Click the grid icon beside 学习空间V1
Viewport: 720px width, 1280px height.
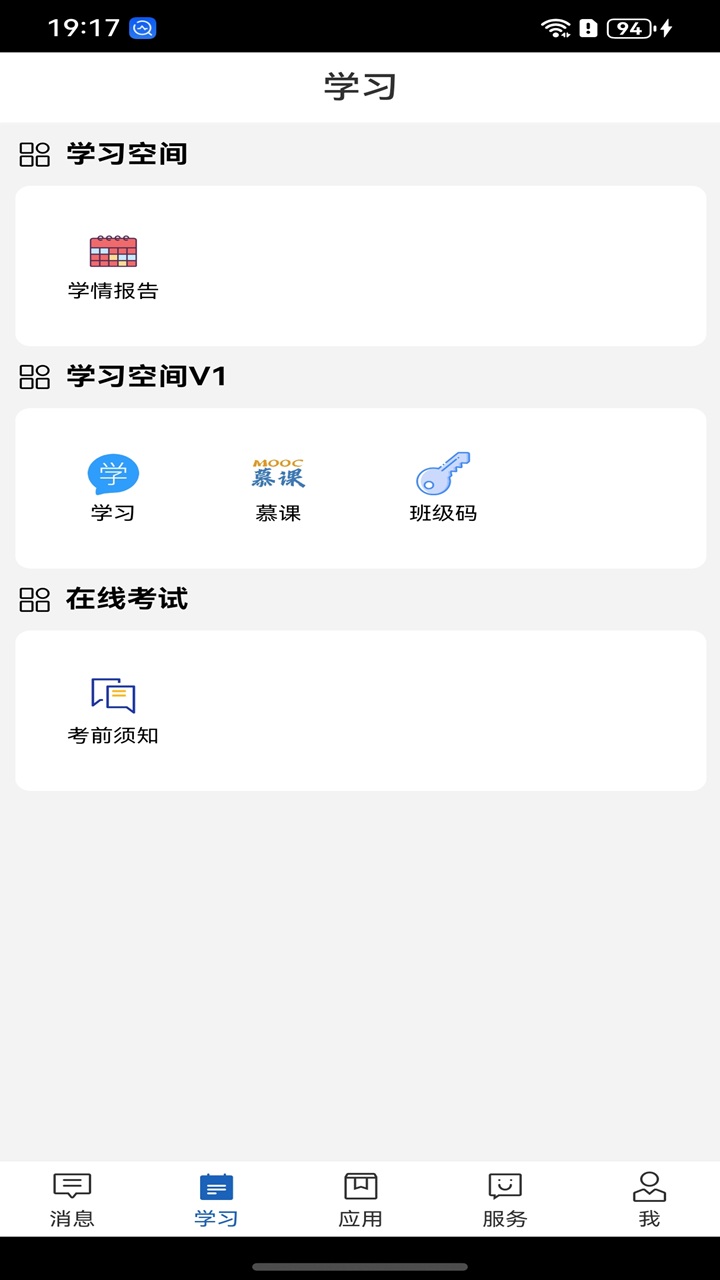(35, 377)
